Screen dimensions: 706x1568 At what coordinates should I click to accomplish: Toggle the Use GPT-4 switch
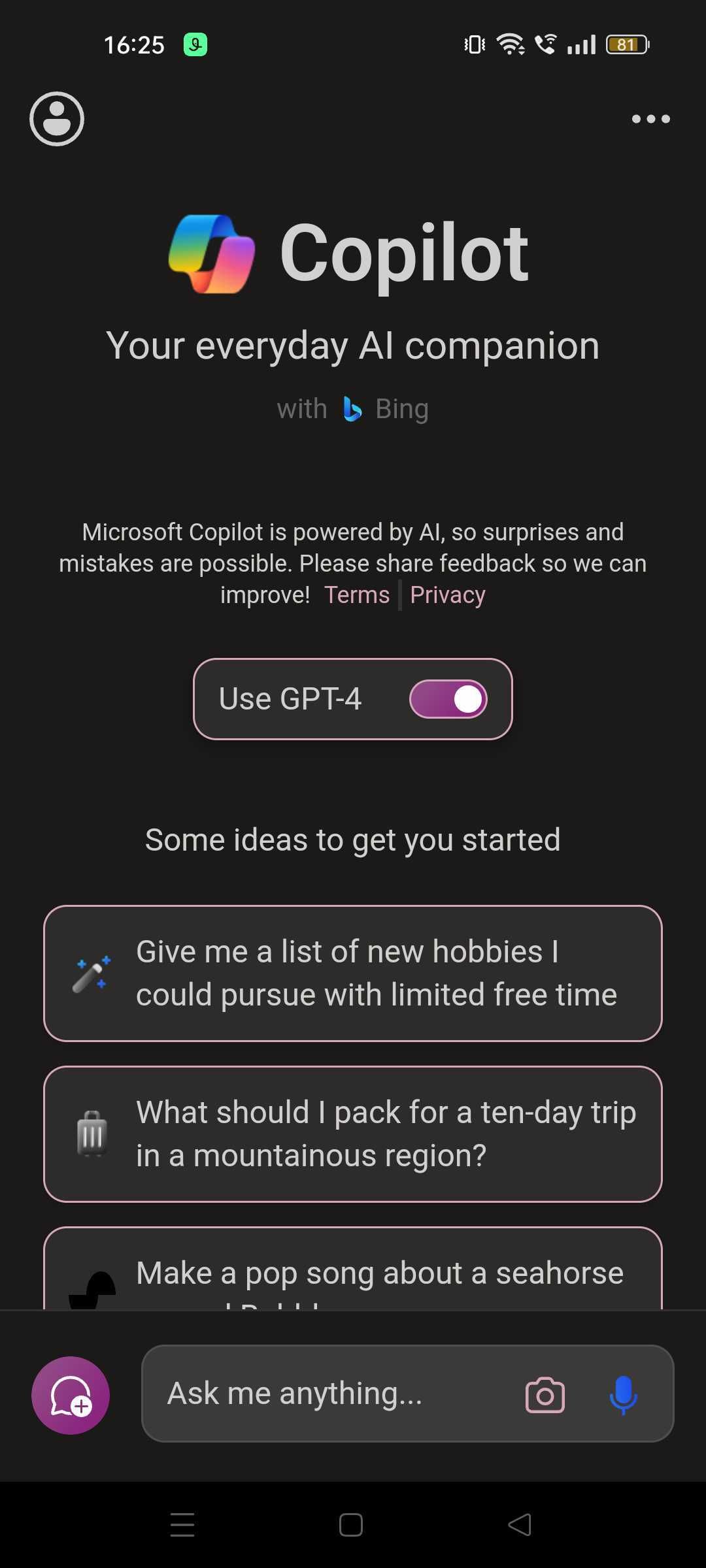pos(448,698)
